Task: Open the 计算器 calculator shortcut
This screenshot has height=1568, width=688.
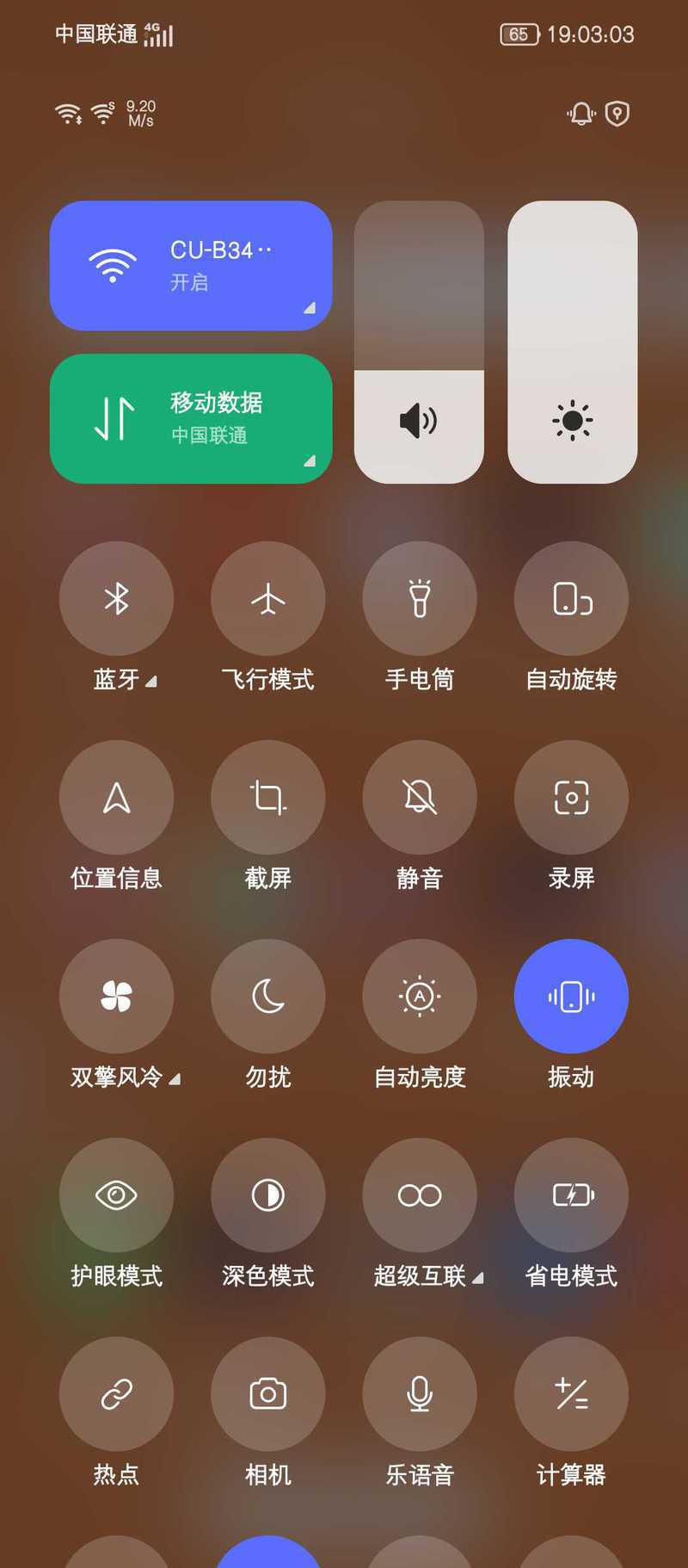Action: (x=571, y=1393)
